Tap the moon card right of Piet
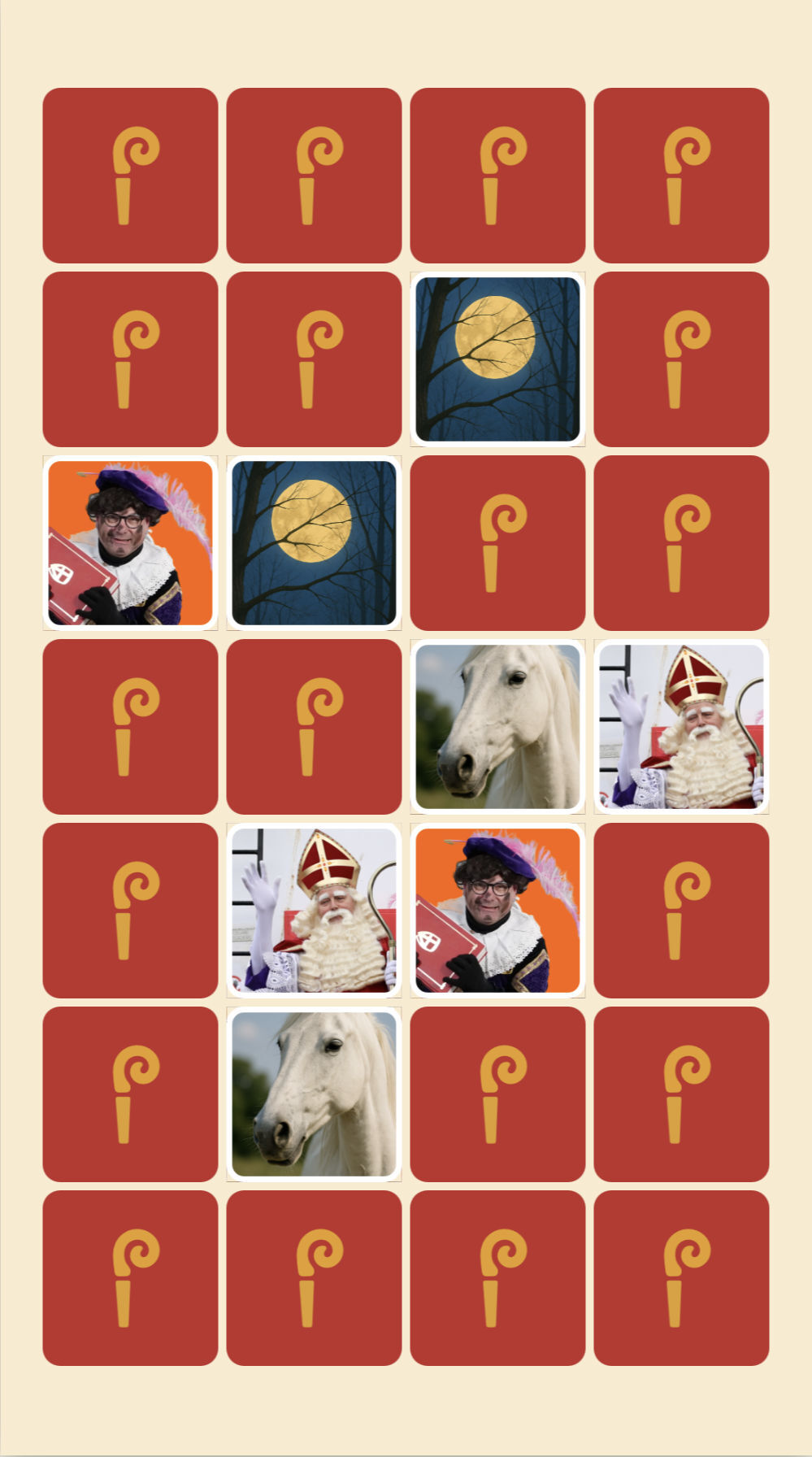This screenshot has height=1457, width=812. tap(314, 543)
